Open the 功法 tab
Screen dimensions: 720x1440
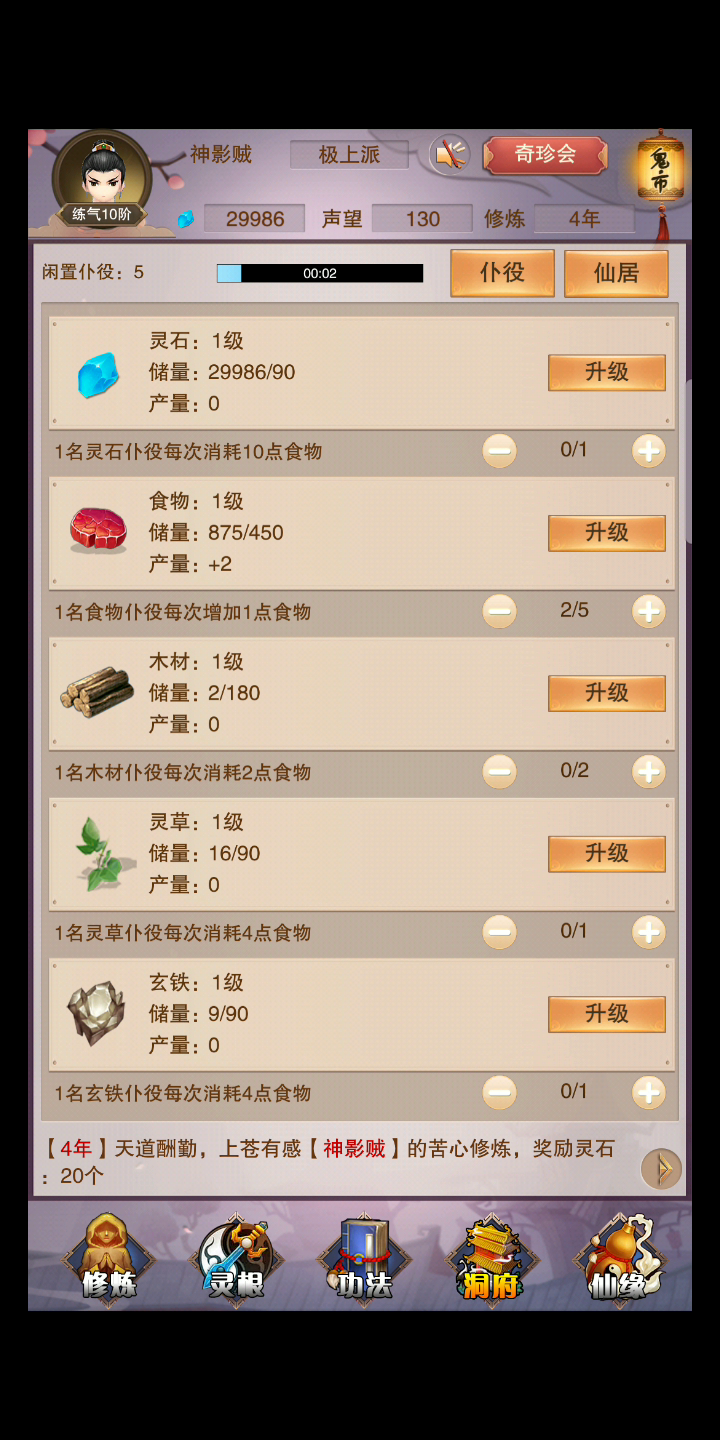363,1260
